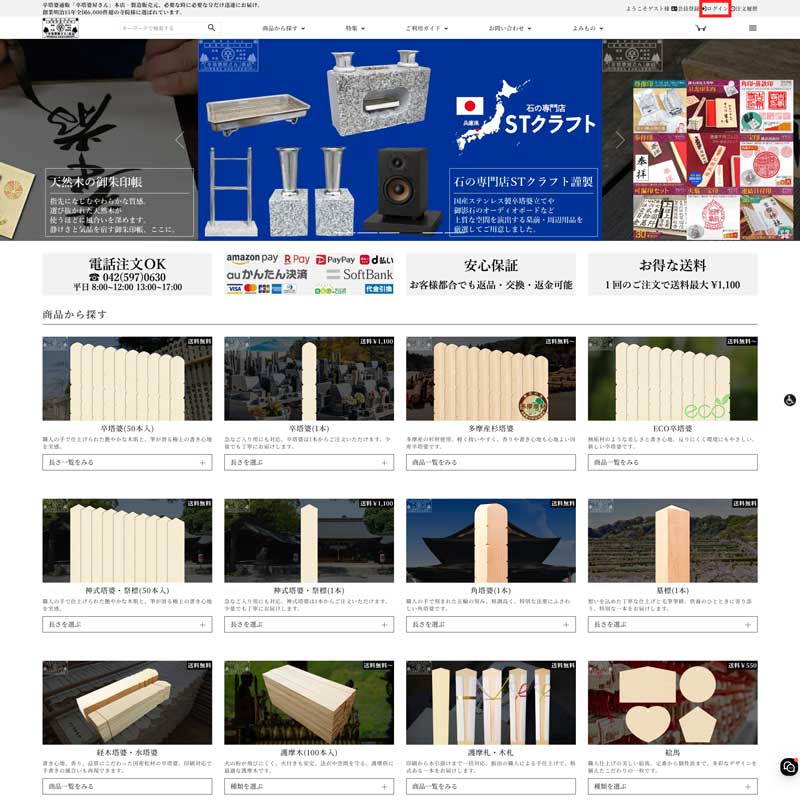800x800 pixels.
Task: Open the shopping cart icon
Action: (x=701, y=28)
